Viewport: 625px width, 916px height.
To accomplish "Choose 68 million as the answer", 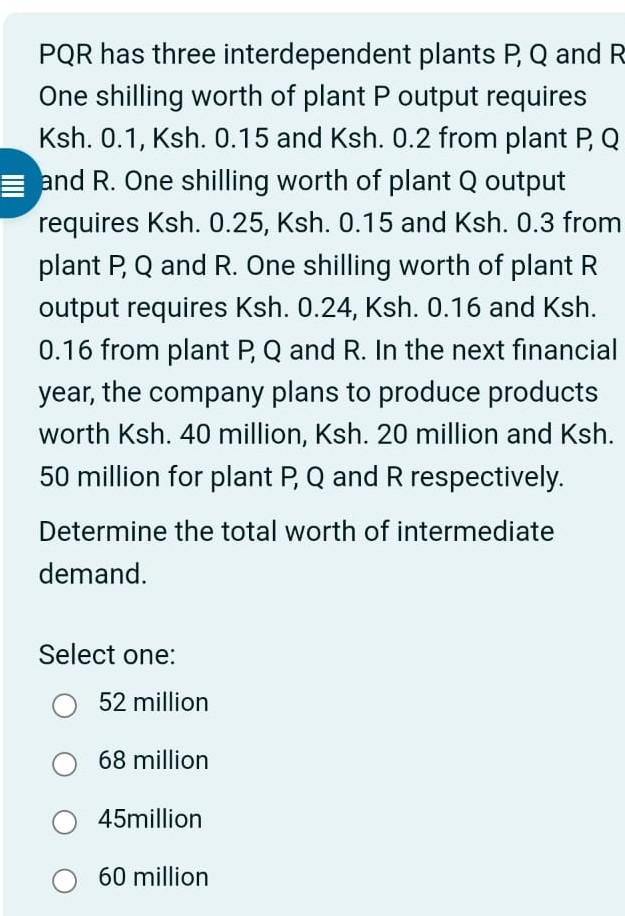I will click(65, 764).
